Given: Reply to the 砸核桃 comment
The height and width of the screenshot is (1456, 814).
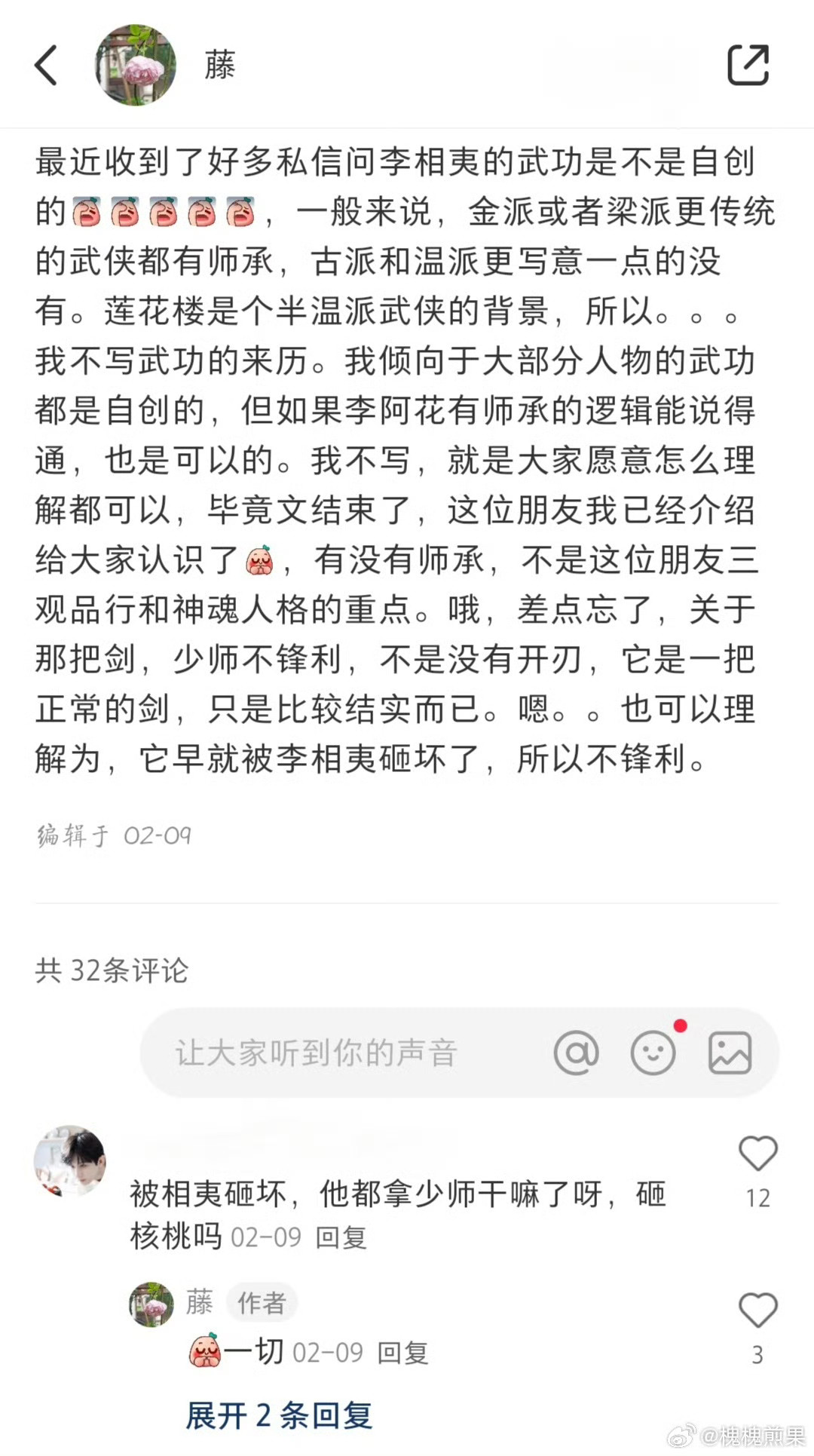Looking at the screenshot, I should (341, 1238).
